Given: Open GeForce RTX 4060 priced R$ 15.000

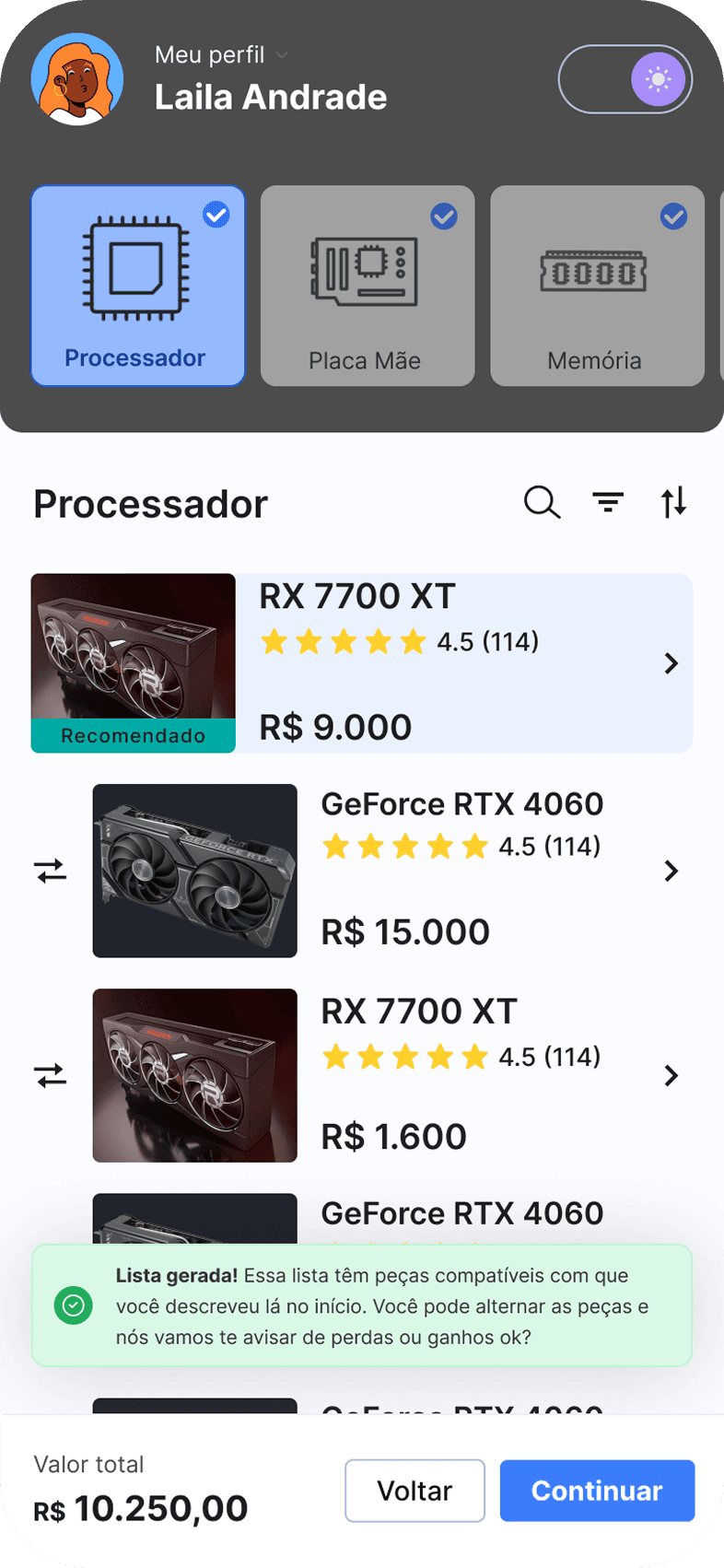Looking at the screenshot, I should [671, 871].
